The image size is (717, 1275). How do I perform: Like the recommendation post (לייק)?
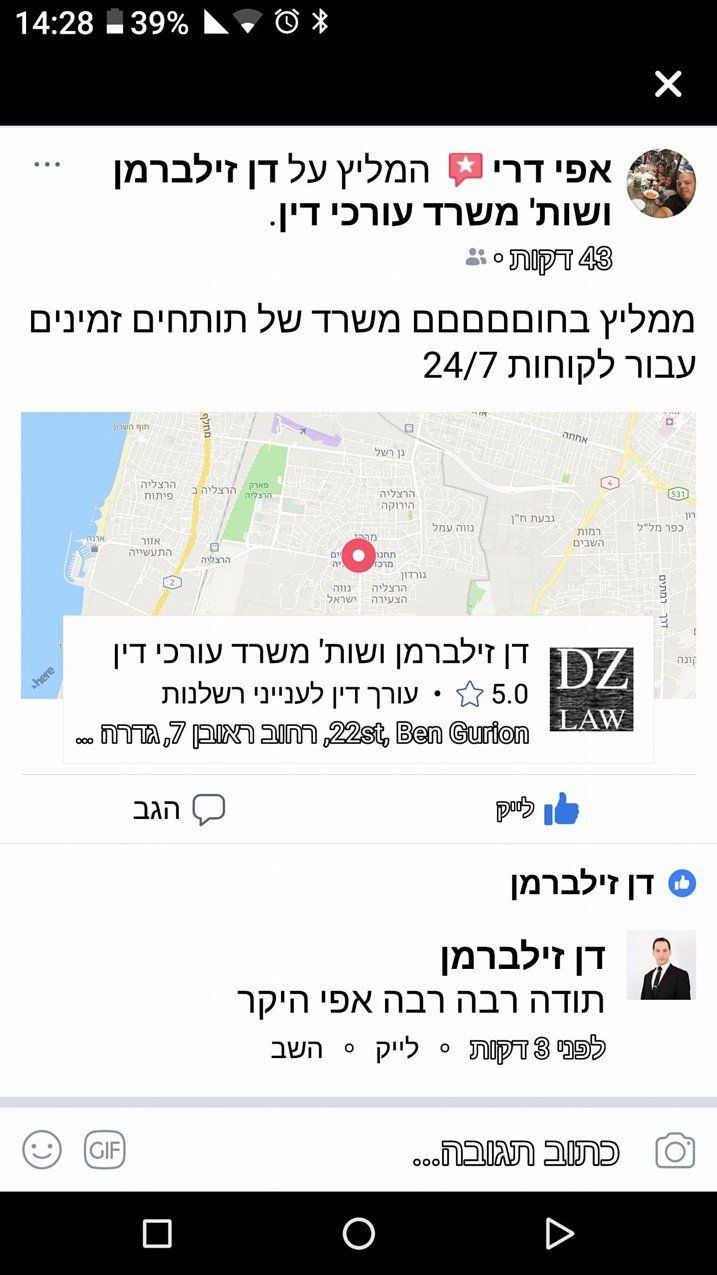coord(538,809)
